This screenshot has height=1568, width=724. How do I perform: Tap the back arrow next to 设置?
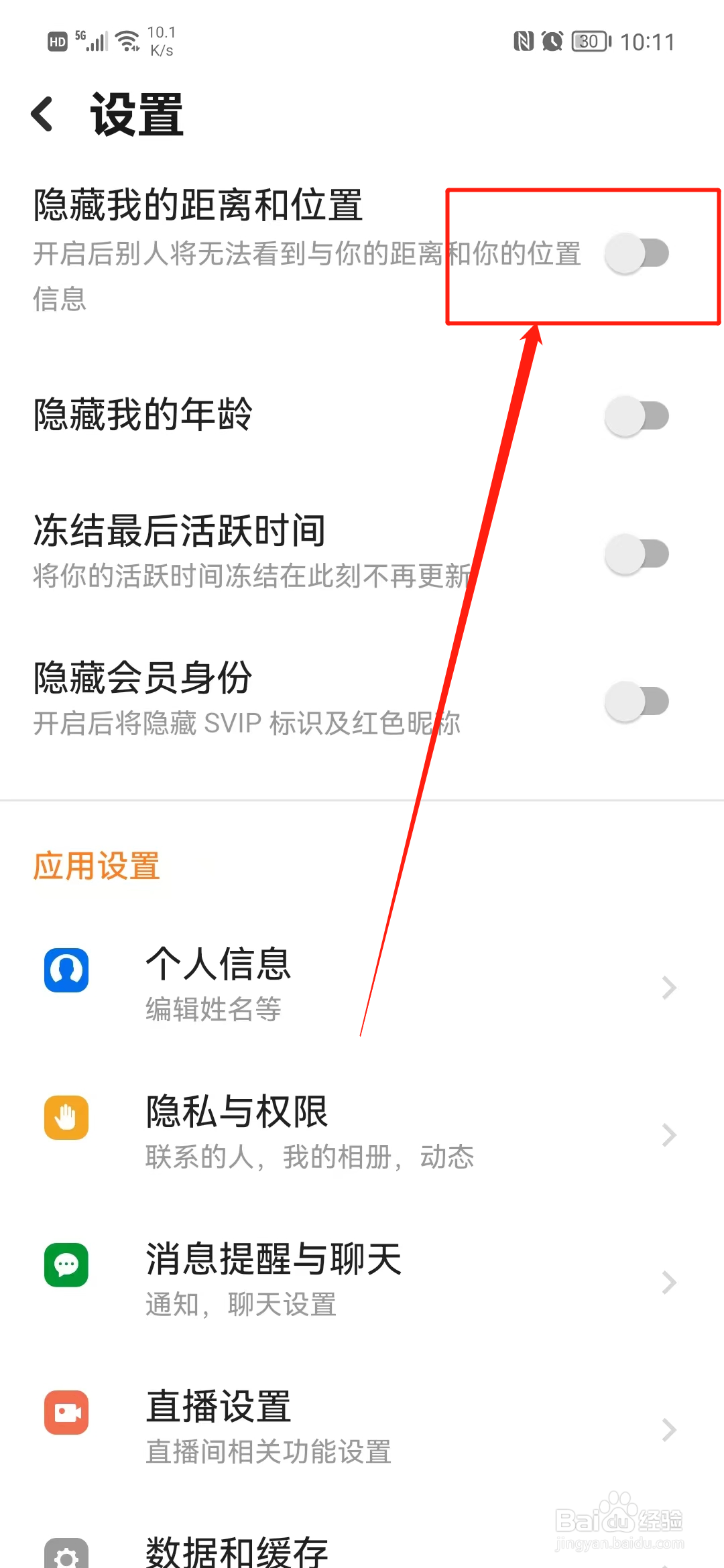(42, 113)
